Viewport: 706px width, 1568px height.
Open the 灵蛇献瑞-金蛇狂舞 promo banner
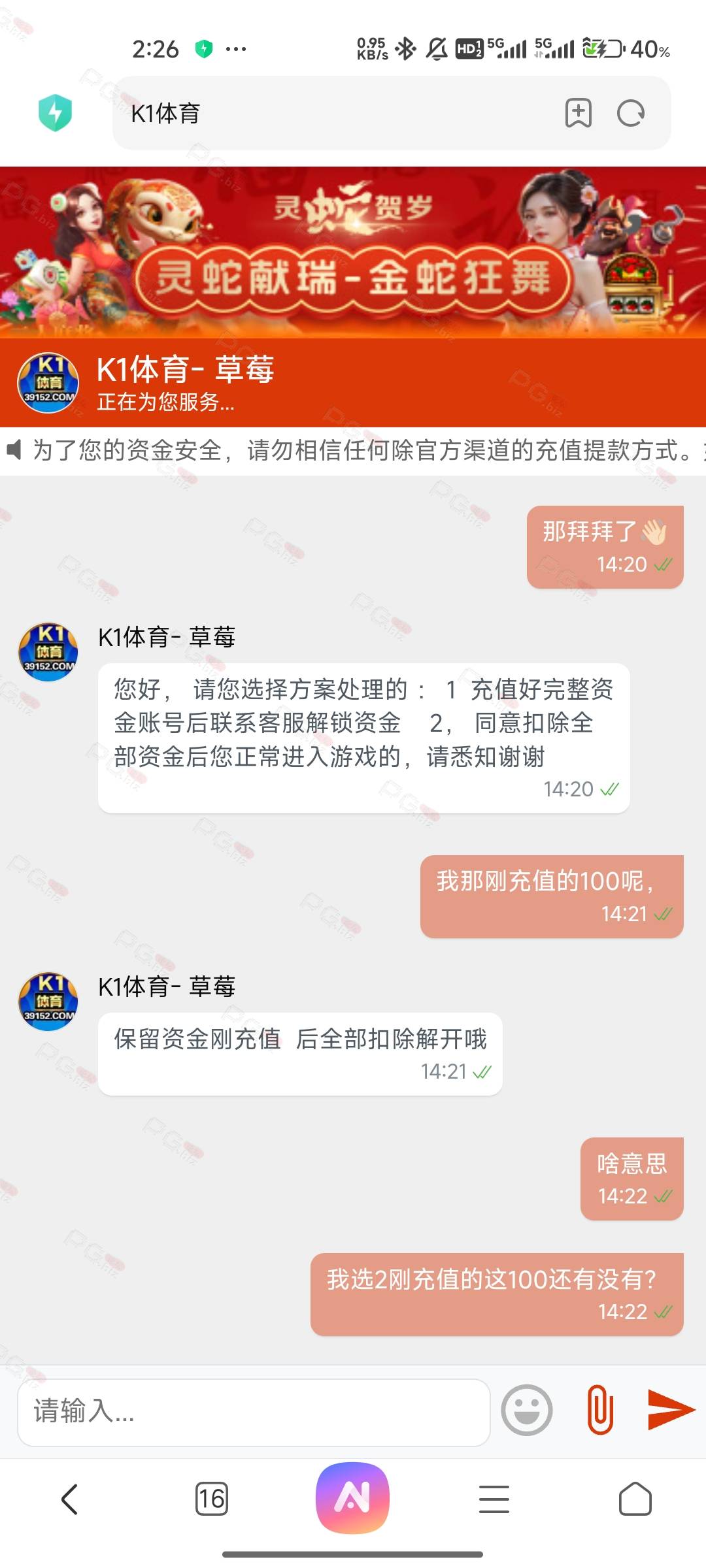(x=353, y=252)
